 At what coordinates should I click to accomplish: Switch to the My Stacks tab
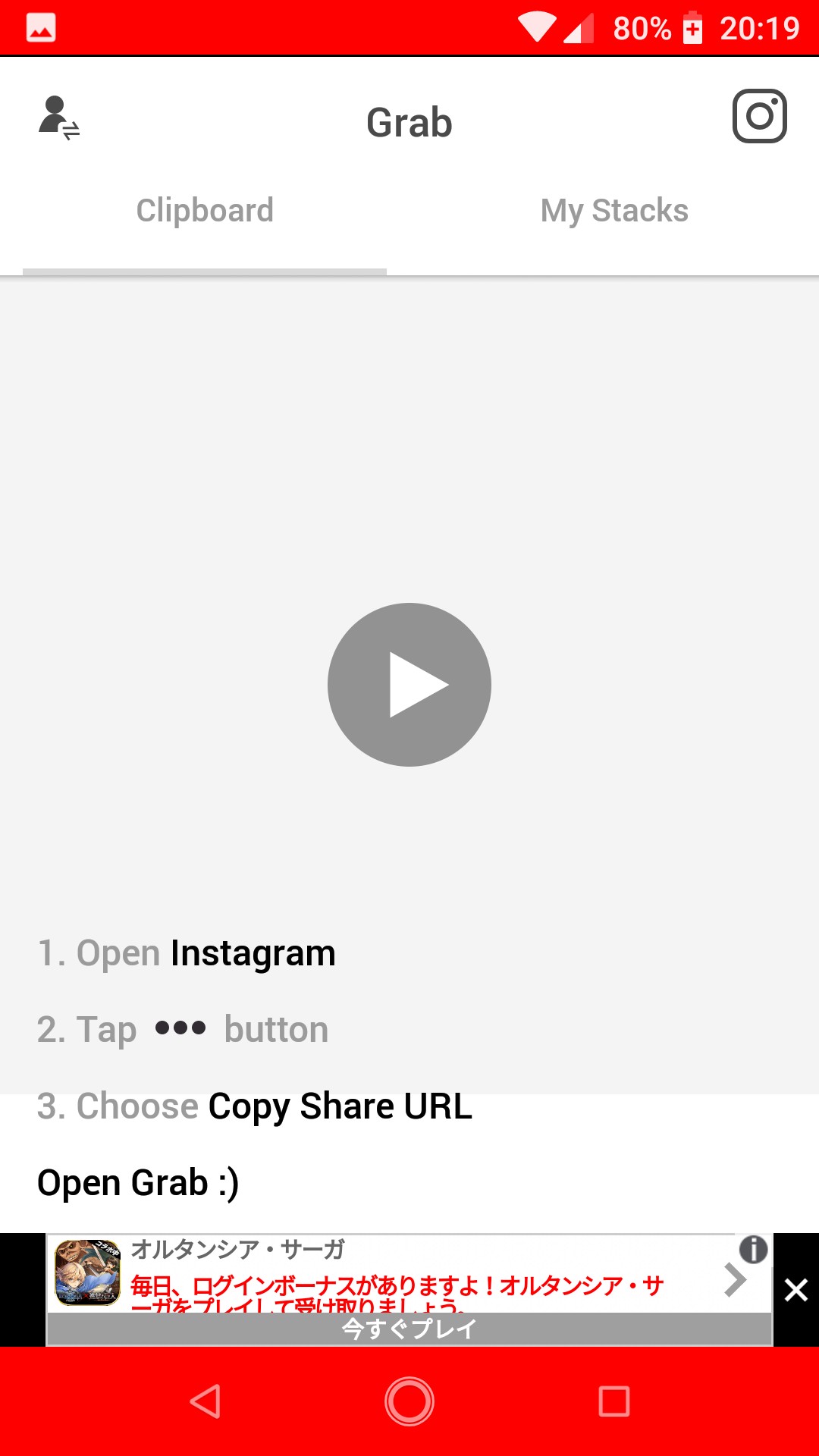pyautogui.click(x=614, y=211)
